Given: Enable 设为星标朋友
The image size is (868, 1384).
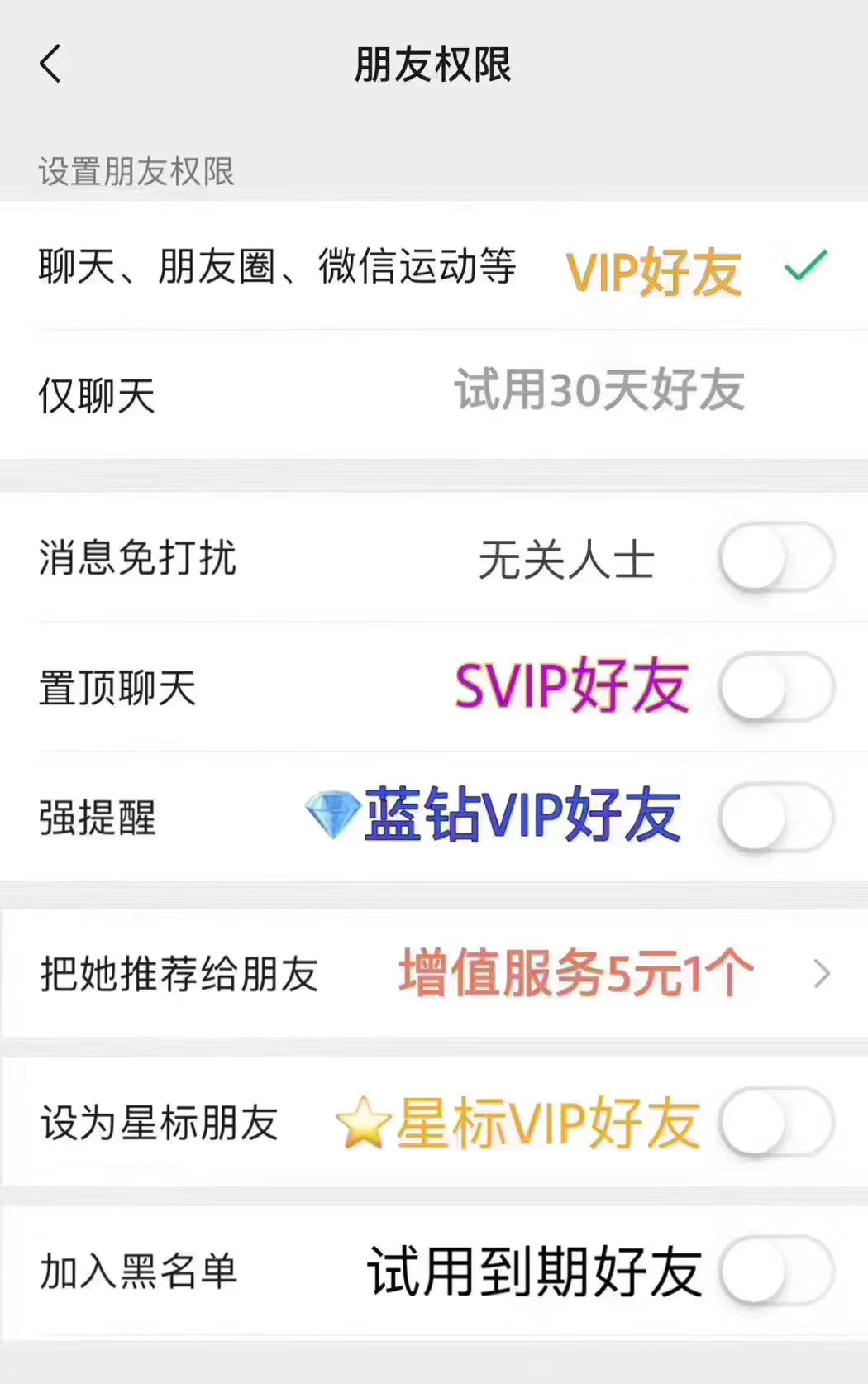Looking at the screenshot, I should (x=775, y=1123).
